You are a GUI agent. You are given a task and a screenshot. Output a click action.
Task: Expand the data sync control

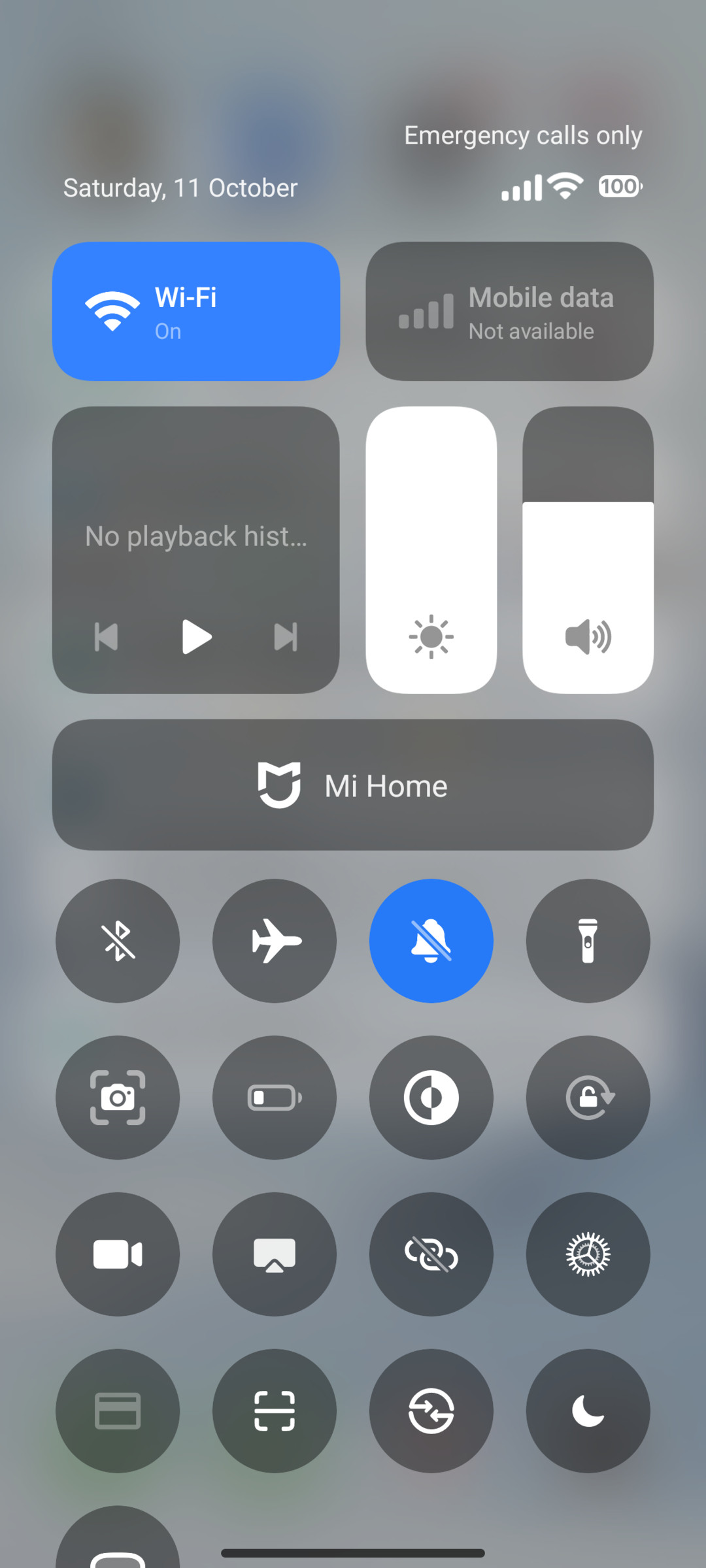point(431,1411)
